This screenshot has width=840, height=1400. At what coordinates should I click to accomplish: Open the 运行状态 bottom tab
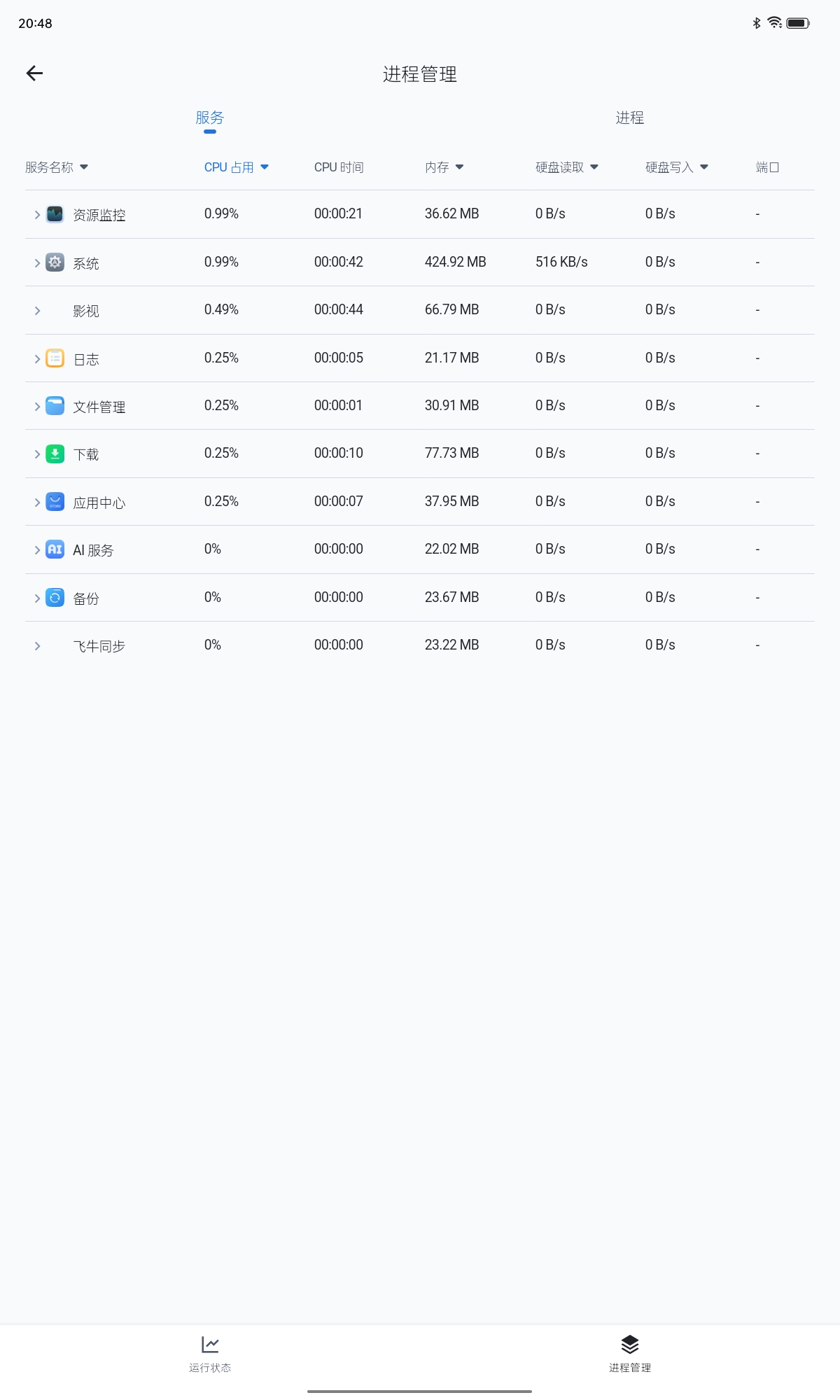pos(210,1353)
